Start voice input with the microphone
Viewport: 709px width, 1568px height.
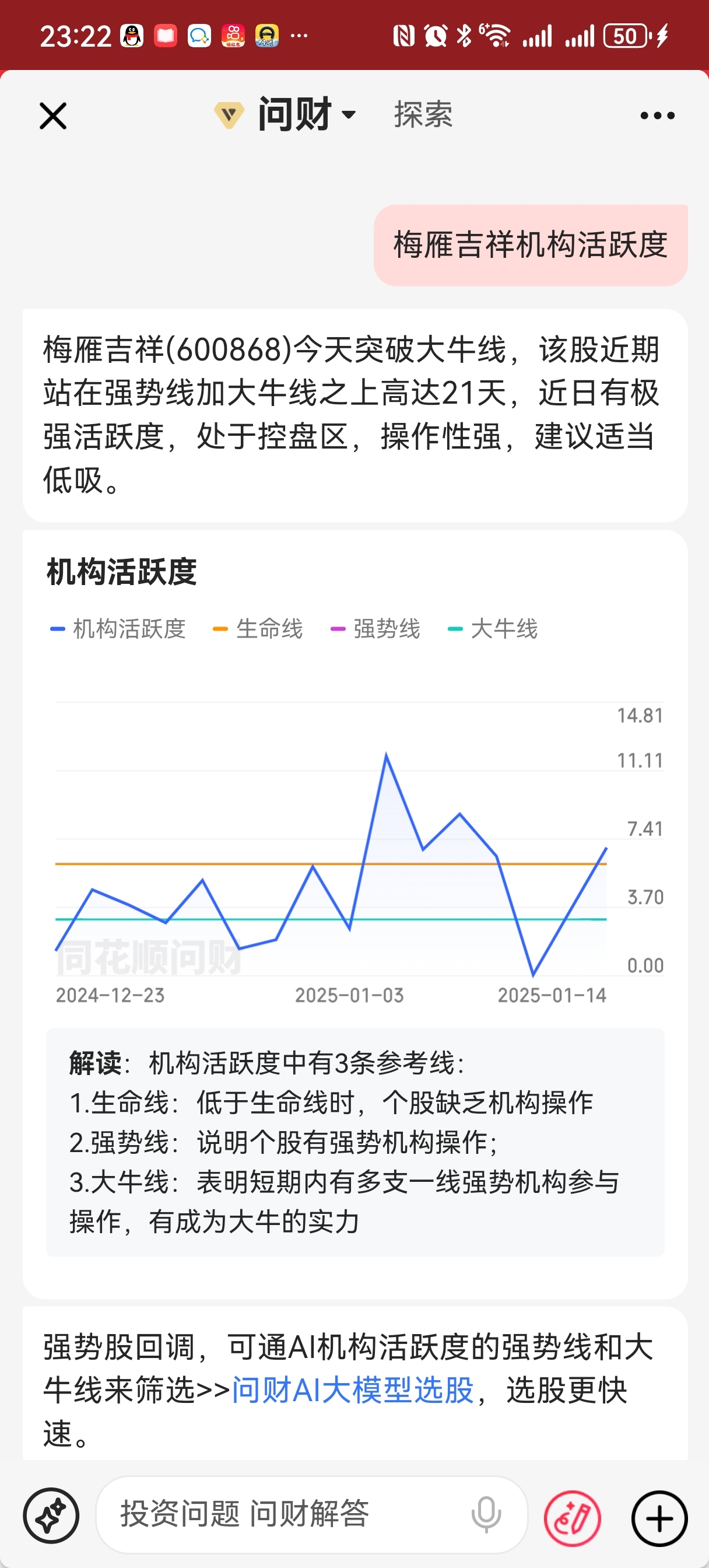[x=486, y=1514]
